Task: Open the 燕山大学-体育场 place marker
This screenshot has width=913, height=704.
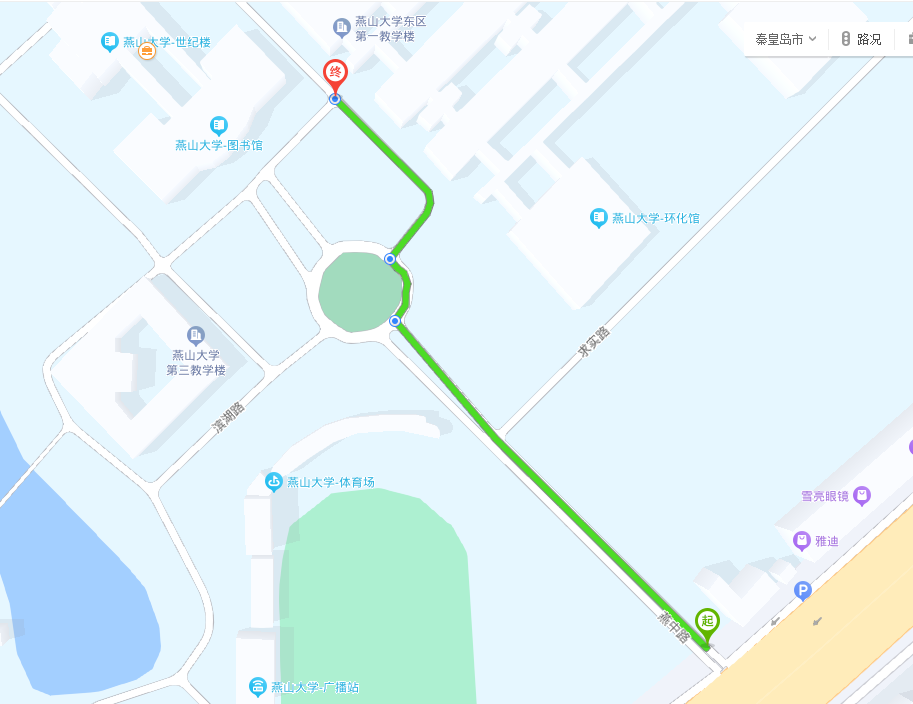Action: (273, 482)
